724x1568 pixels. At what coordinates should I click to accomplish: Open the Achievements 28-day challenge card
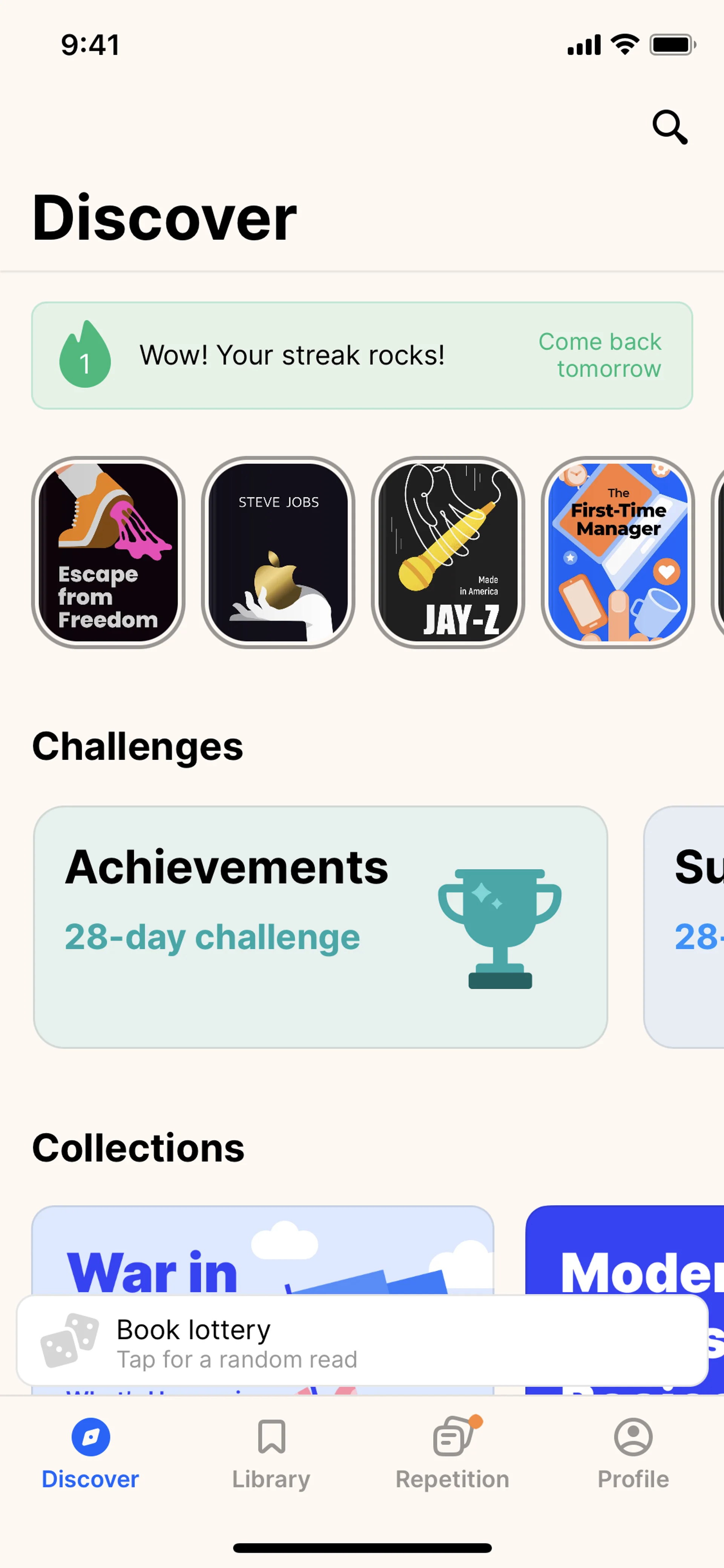[x=321, y=926]
